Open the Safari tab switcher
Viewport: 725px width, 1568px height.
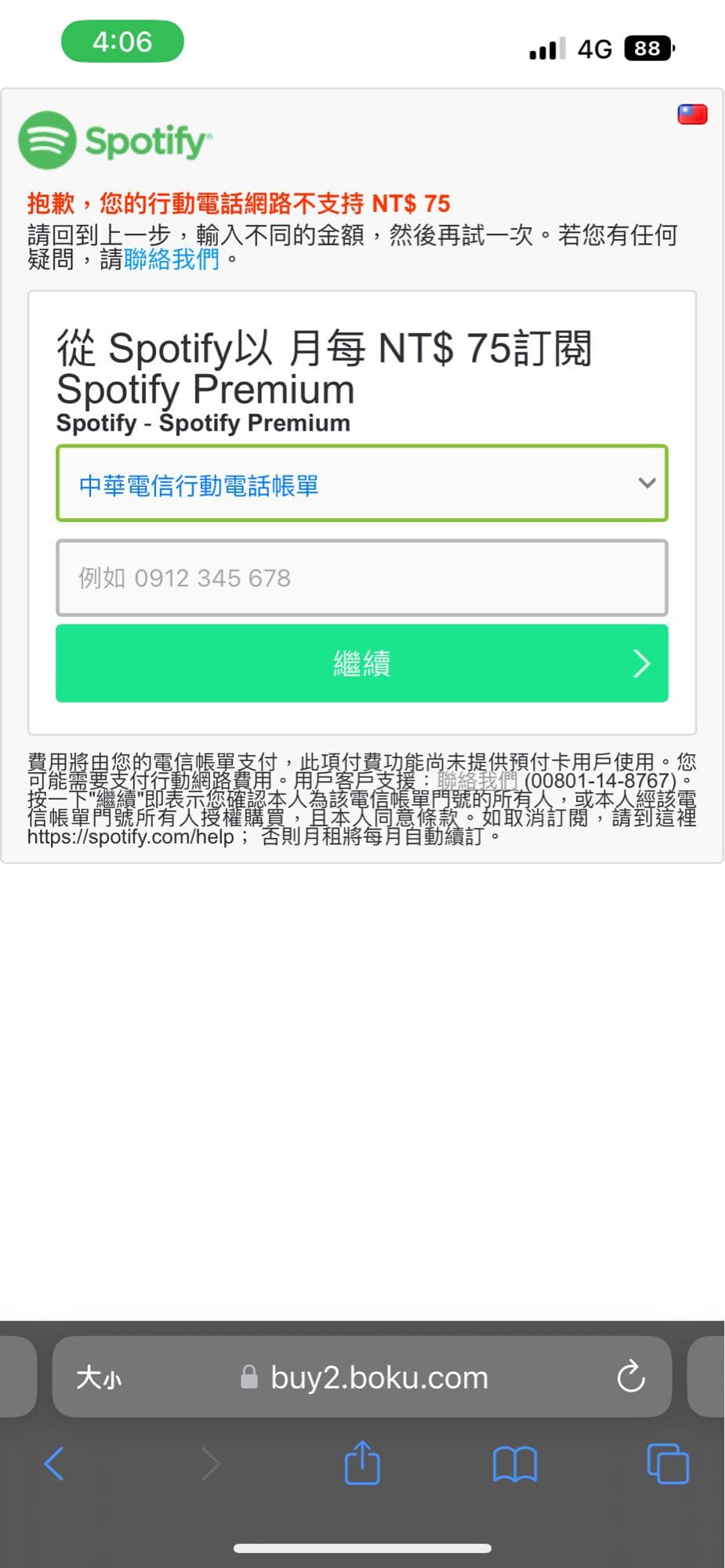667,1465
